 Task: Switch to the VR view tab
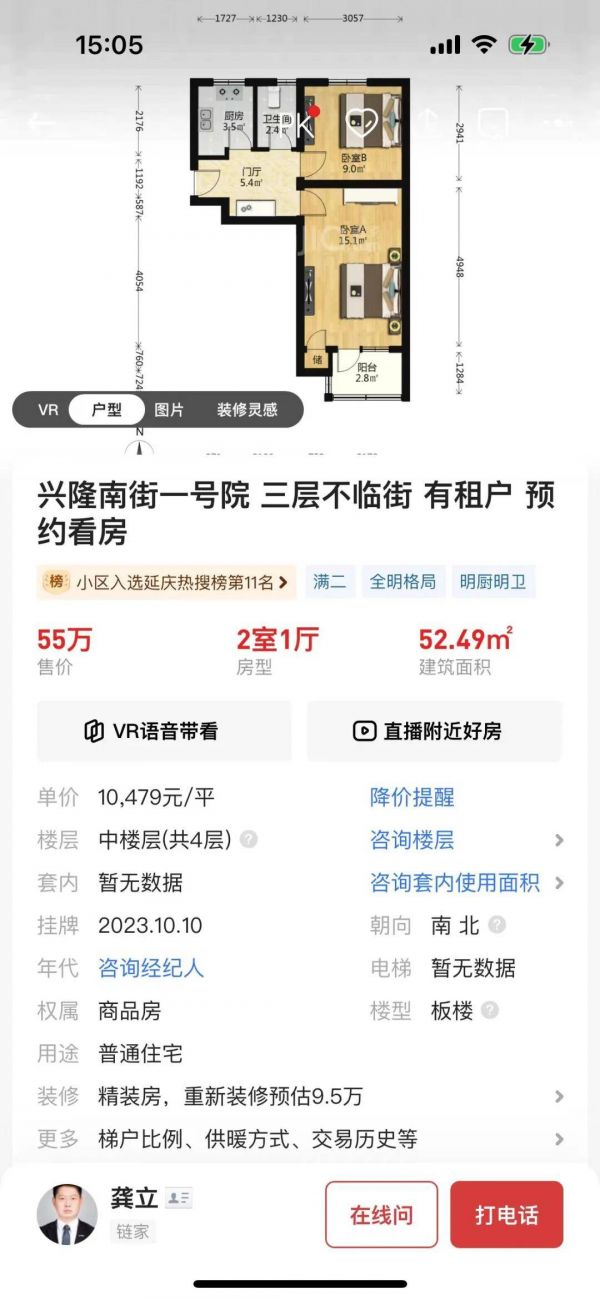pos(48,410)
